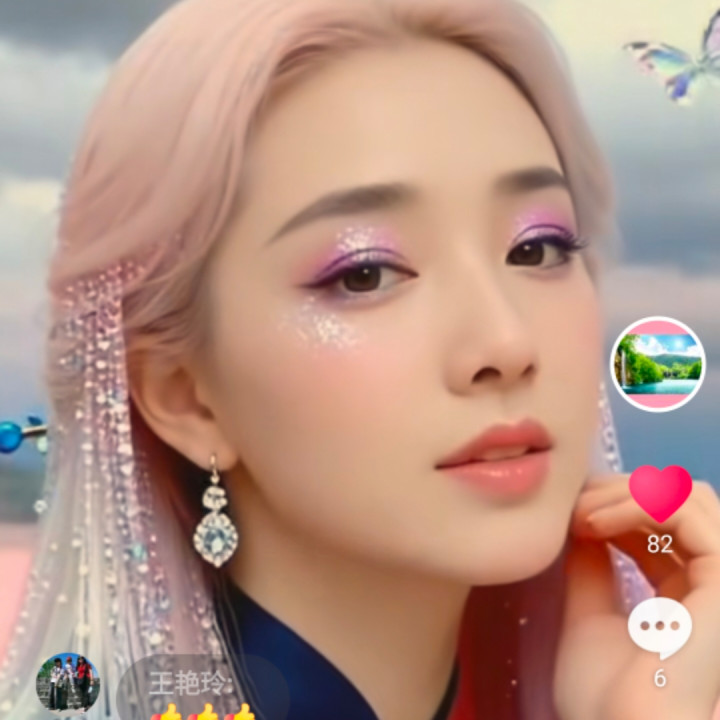The image size is (720, 720).
Task: Like the video with the heart icon
Action: [x=660, y=494]
